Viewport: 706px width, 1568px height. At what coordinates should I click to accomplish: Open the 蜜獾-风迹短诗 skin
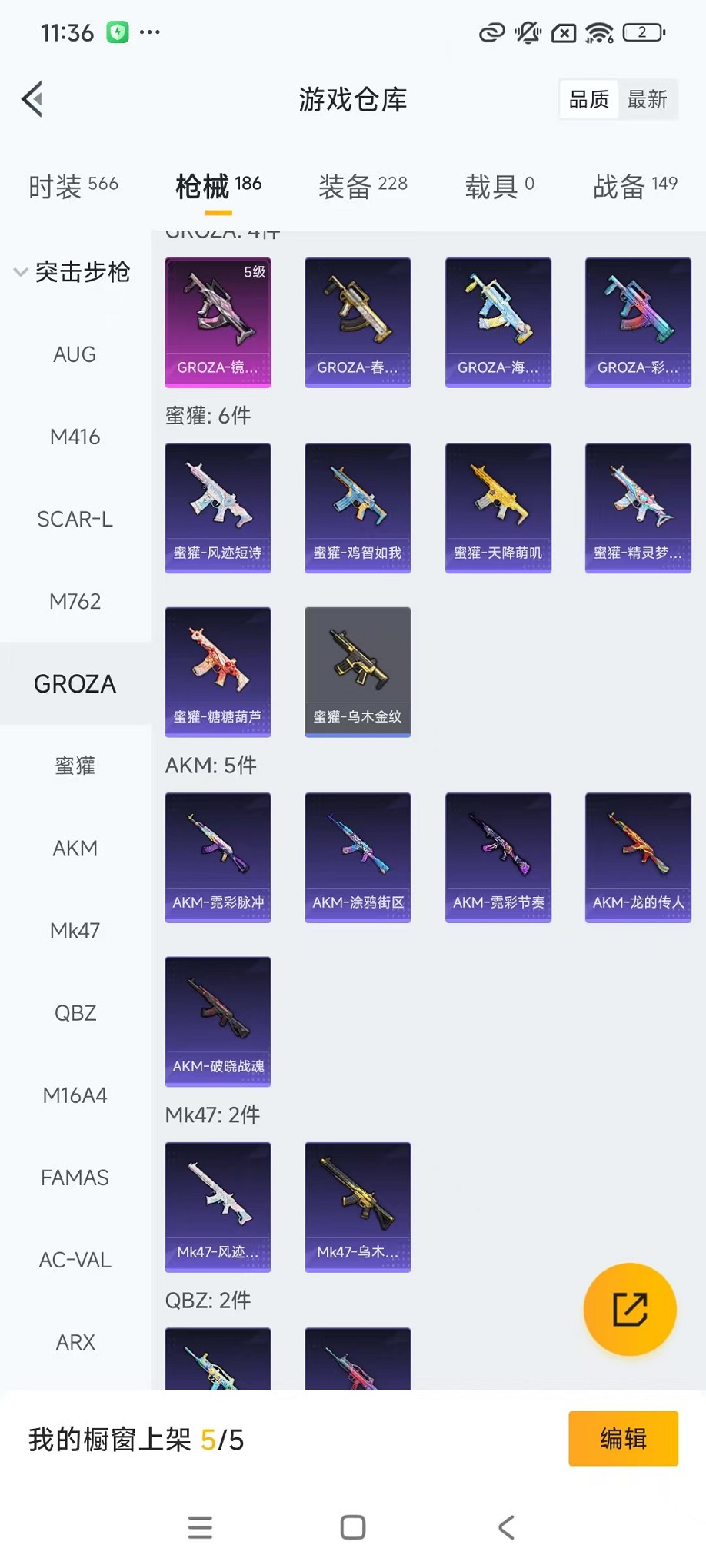tap(218, 507)
